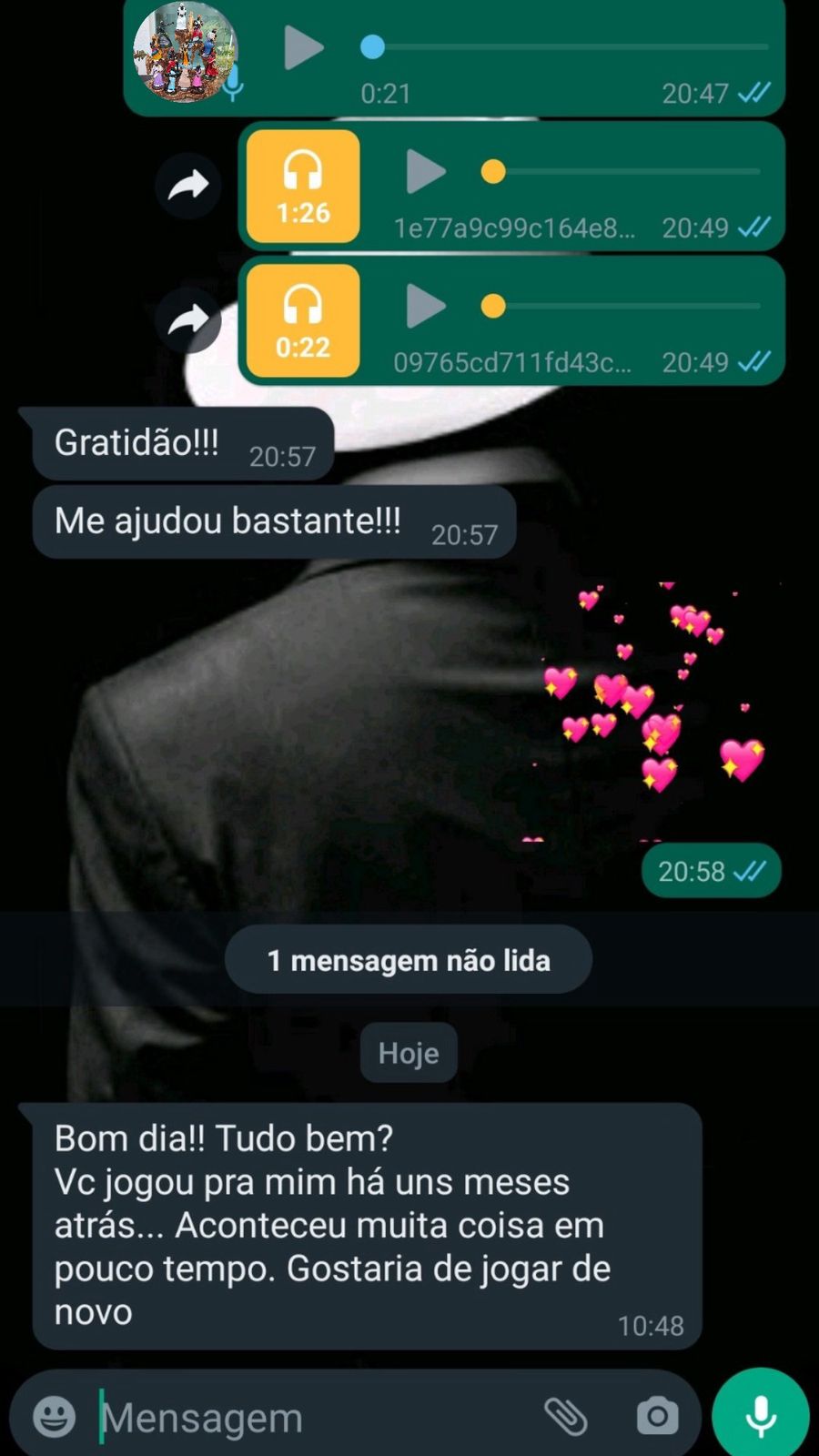The height and width of the screenshot is (1456, 819).
Task: Open the emoji picker
Action: click(x=55, y=1417)
